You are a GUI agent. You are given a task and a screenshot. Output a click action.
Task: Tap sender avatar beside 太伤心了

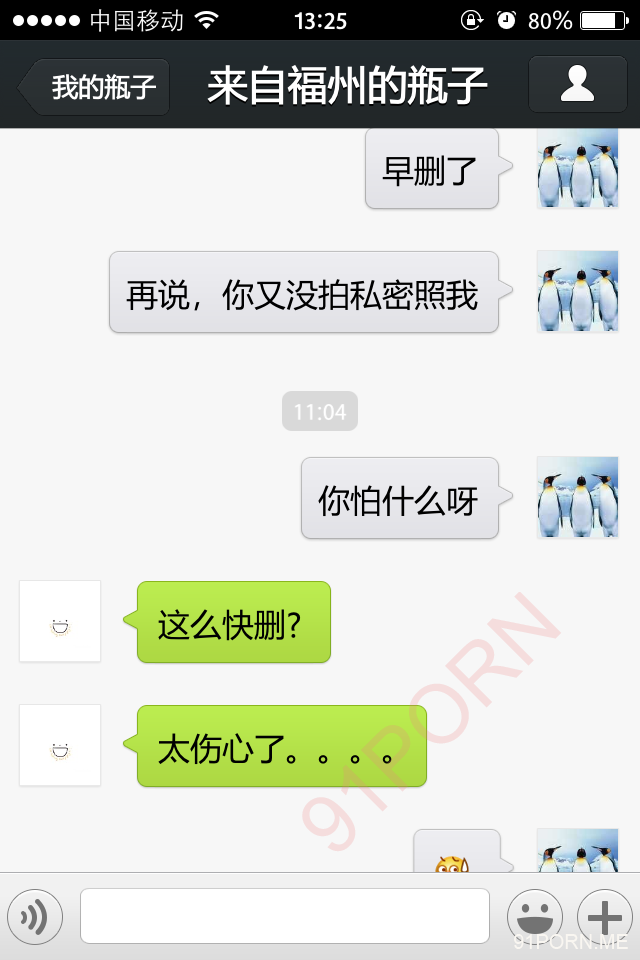(x=60, y=745)
